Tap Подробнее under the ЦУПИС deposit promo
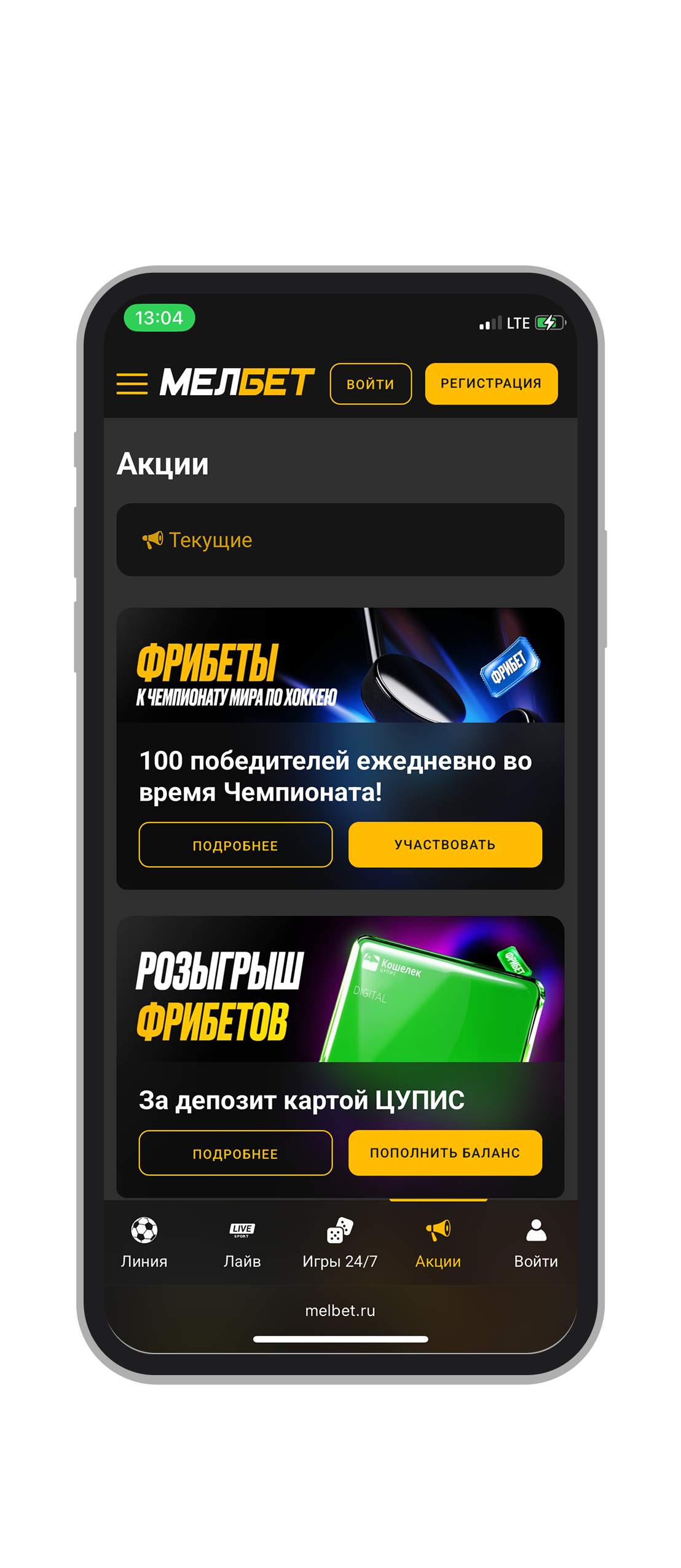Viewport: 681px width, 1568px height. [235, 1153]
